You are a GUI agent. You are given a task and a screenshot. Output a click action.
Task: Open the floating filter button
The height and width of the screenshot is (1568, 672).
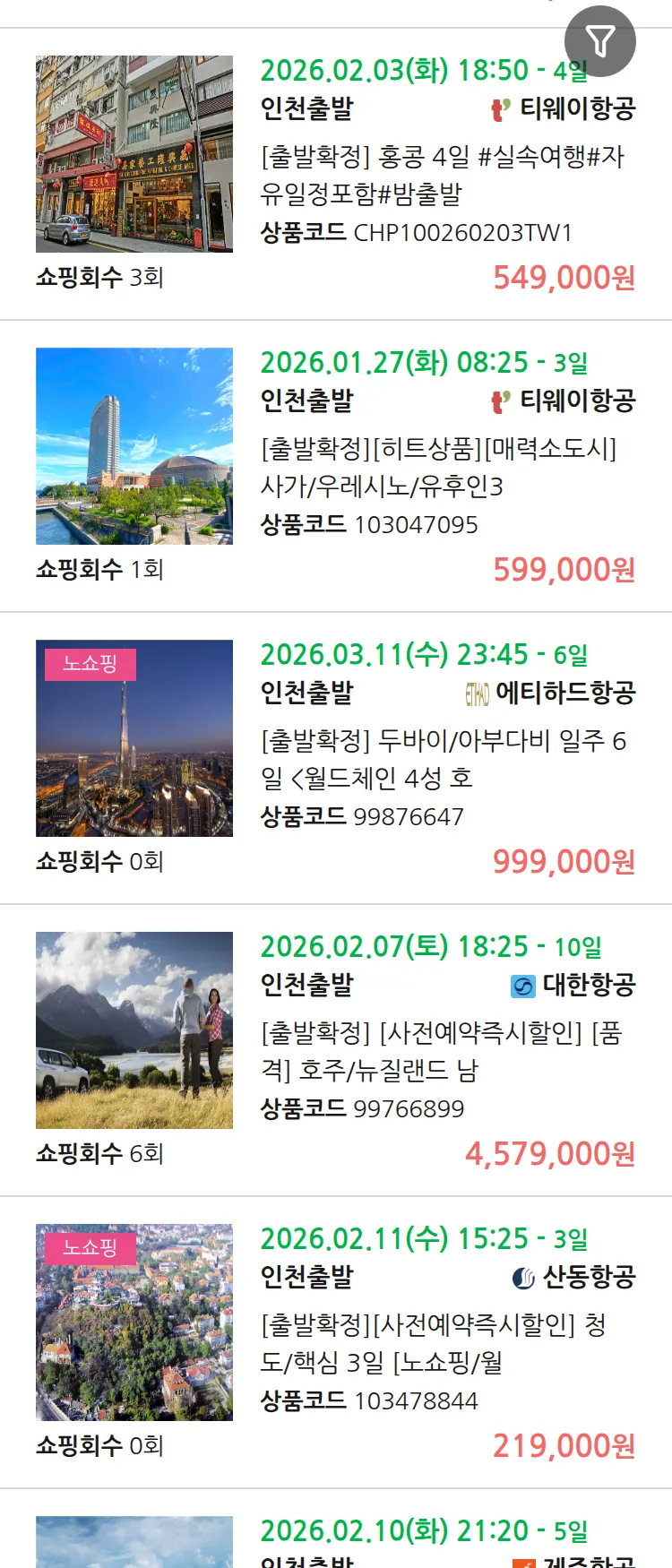(x=599, y=41)
